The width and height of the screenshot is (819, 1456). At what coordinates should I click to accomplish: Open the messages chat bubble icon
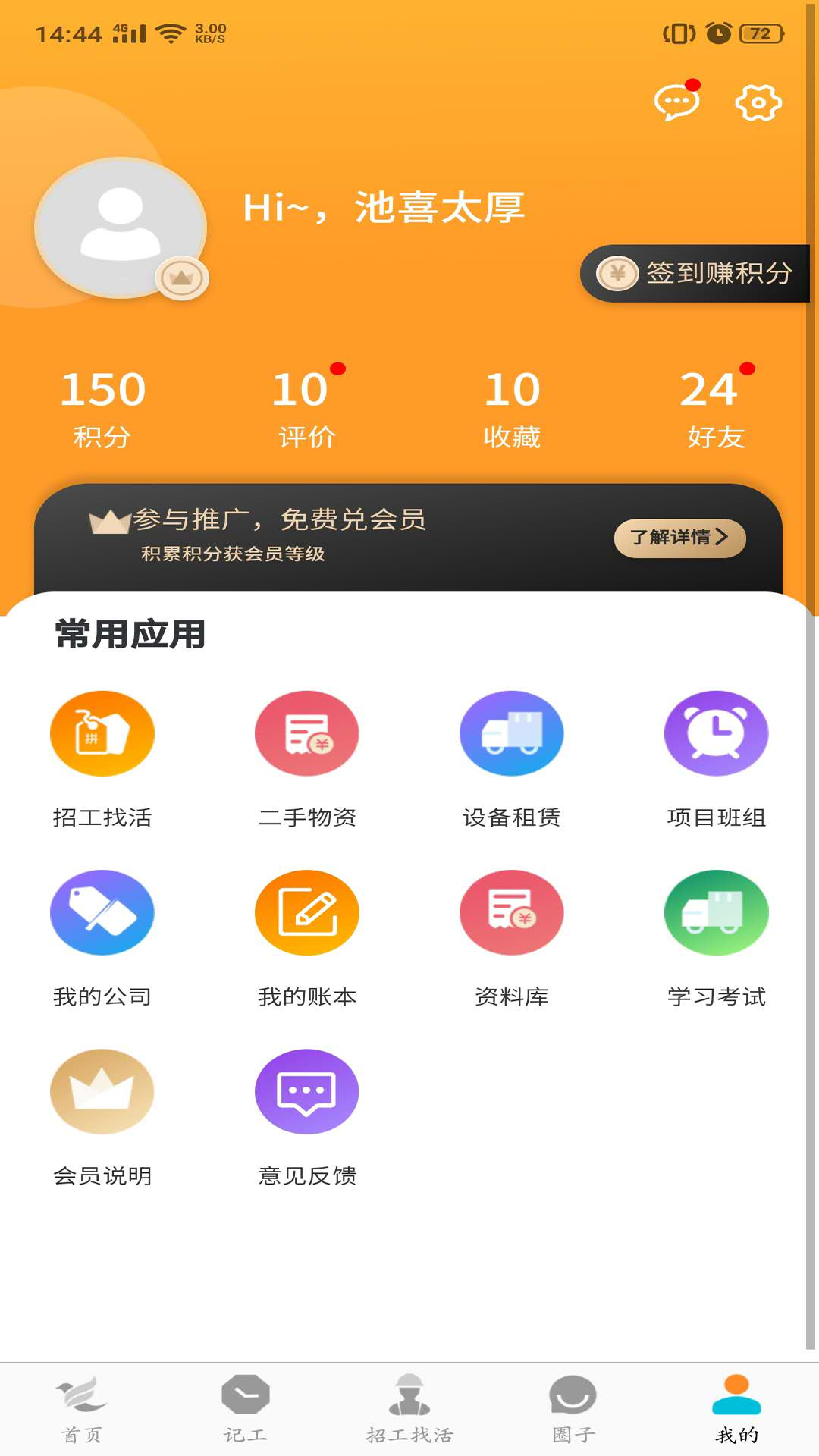pyautogui.click(x=676, y=102)
